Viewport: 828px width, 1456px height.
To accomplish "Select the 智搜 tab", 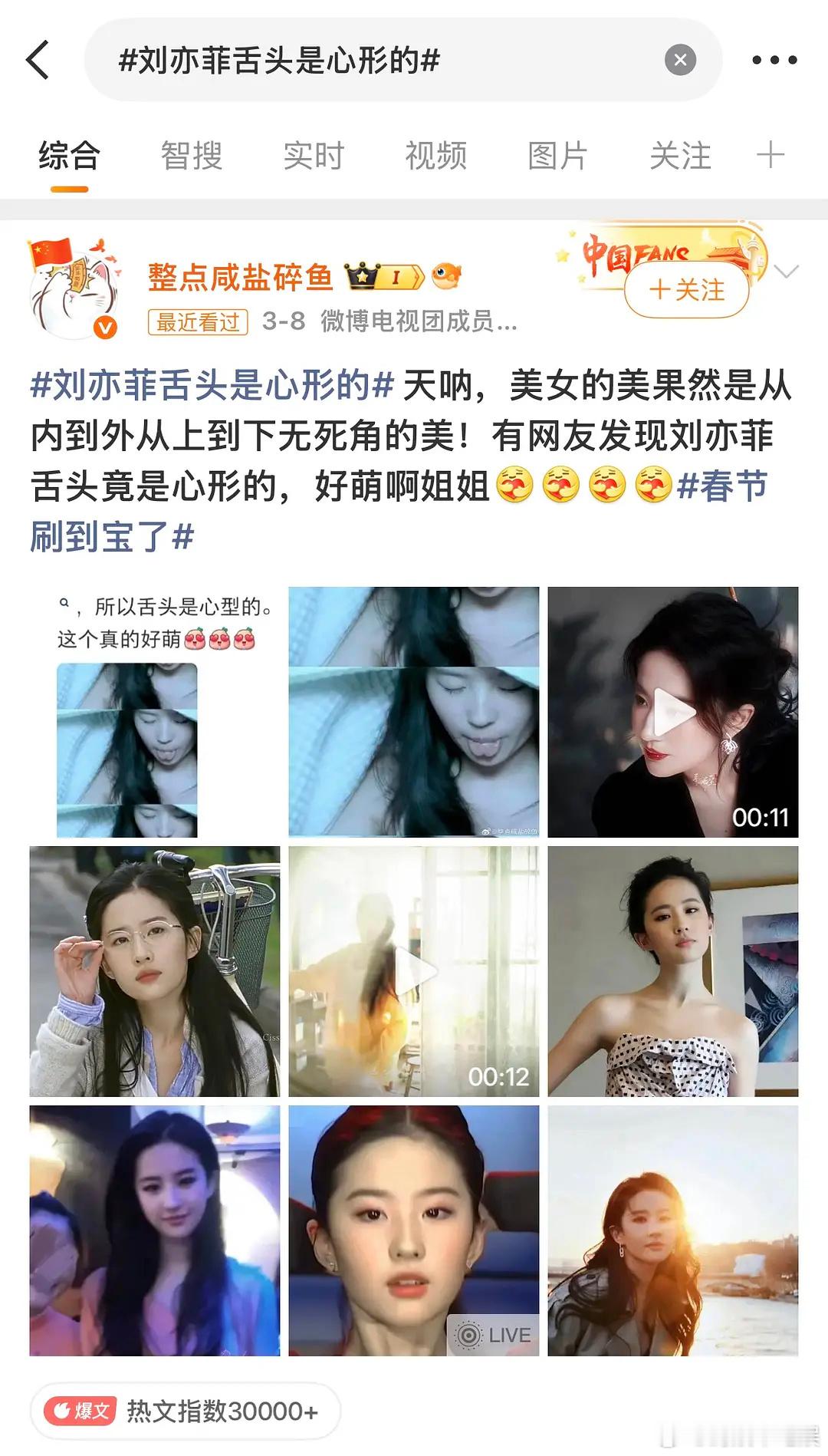I will click(x=191, y=155).
